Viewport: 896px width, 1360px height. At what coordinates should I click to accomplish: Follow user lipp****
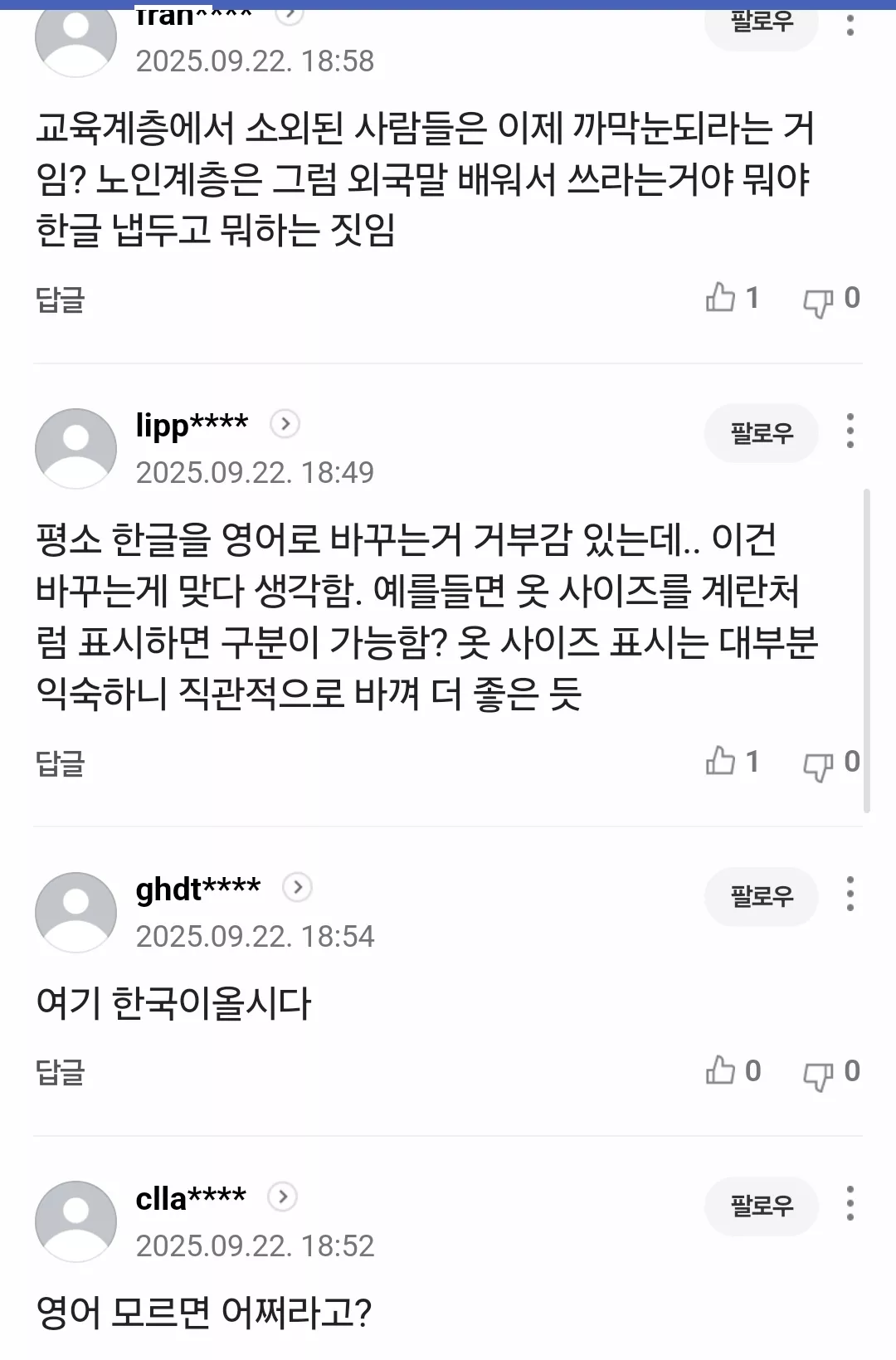coord(761,432)
